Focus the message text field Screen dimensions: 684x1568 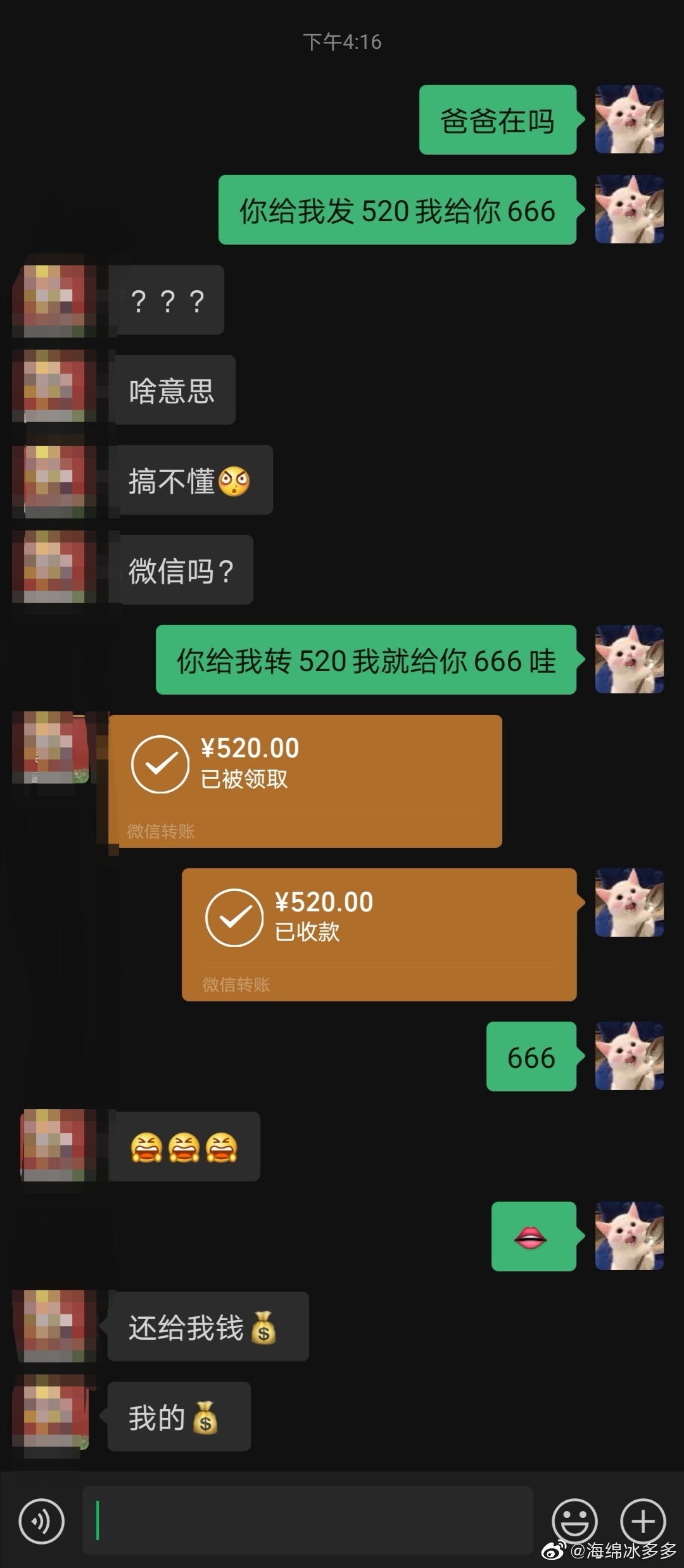pyautogui.click(x=307, y=1520)
